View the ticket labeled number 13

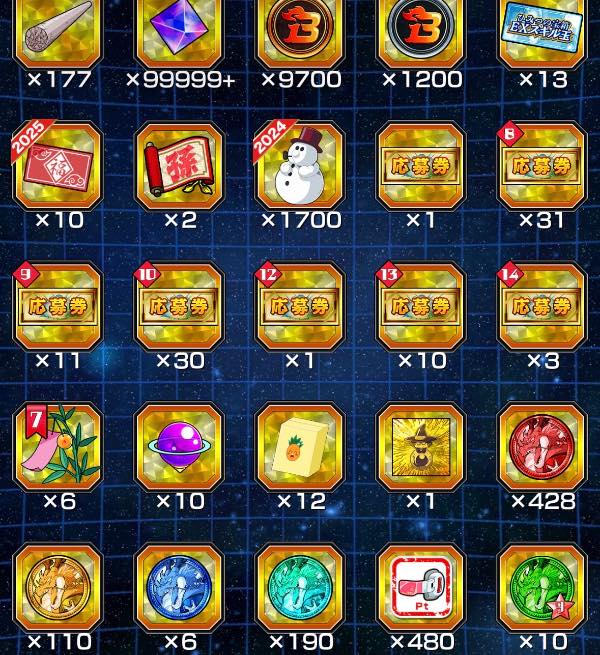421,306
